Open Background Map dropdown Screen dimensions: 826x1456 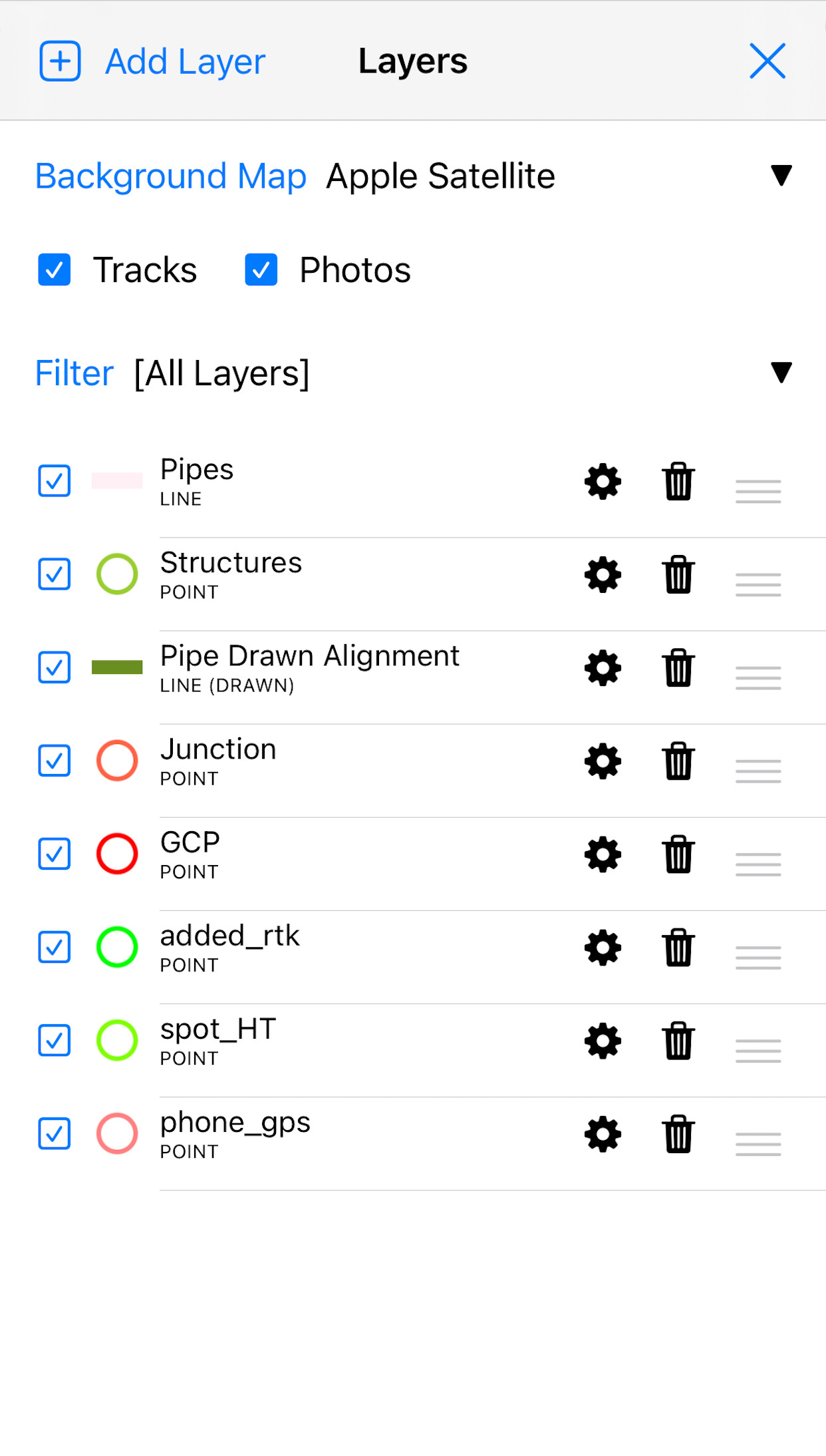pyautogui.click(x=781, y=176)
